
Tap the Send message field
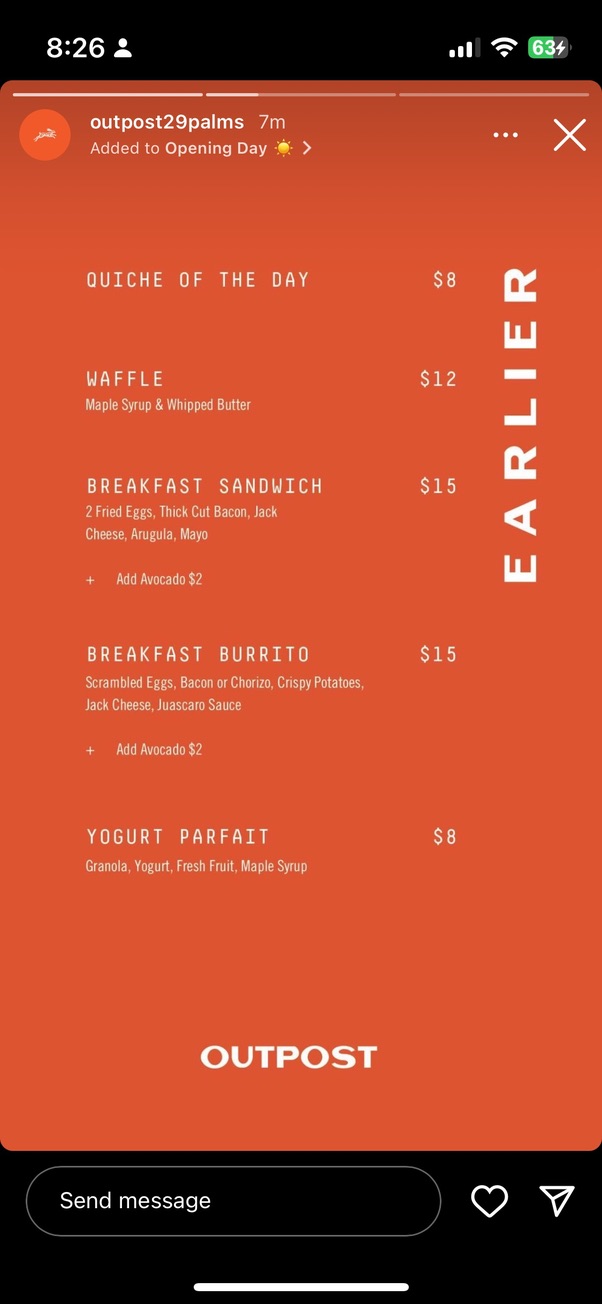pos(233,1200)
